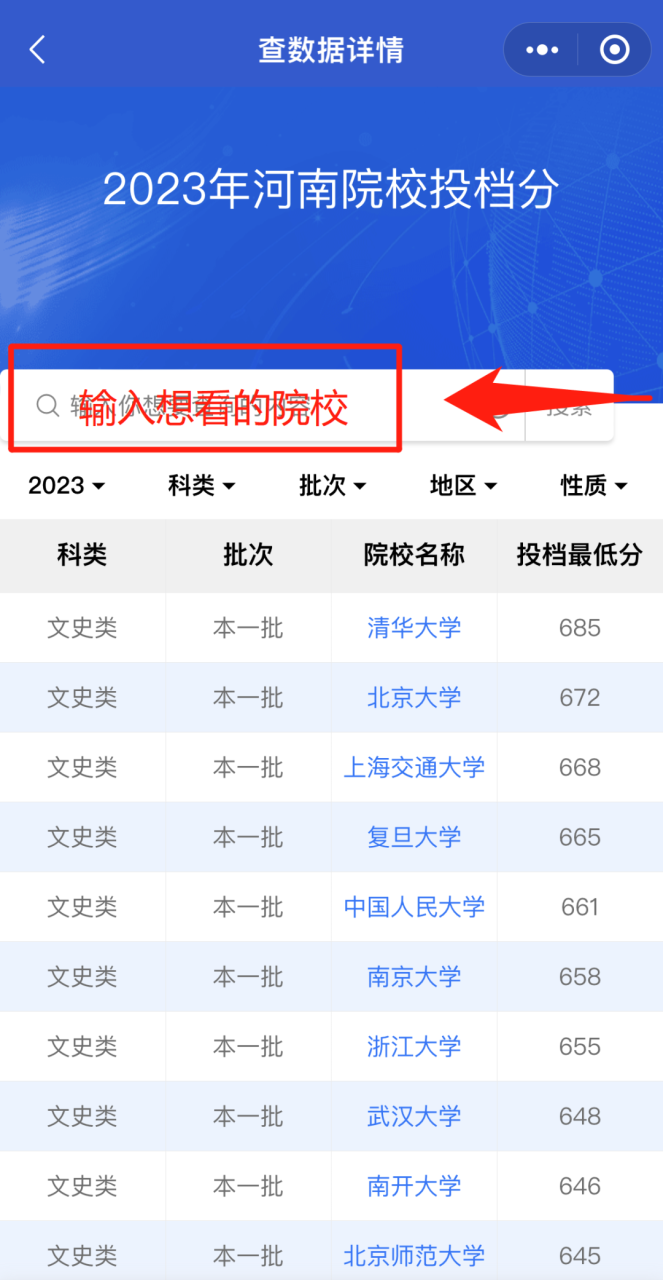Screen dimensions: 663x1280
Task: Open the 北京师范大学 link
Action: (x=414, y=1256)
